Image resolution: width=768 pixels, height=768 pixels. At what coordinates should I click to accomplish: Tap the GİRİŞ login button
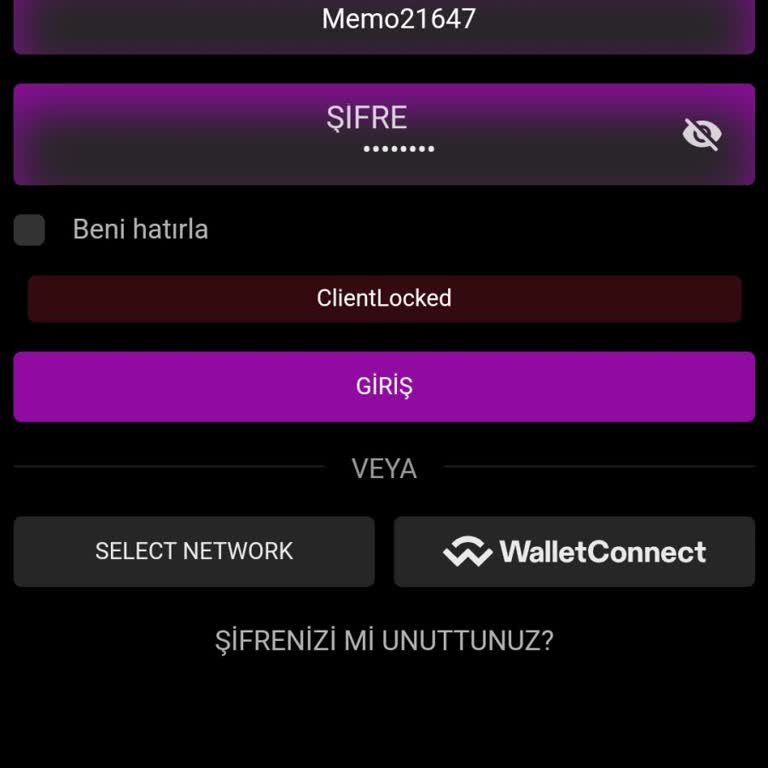384,387
